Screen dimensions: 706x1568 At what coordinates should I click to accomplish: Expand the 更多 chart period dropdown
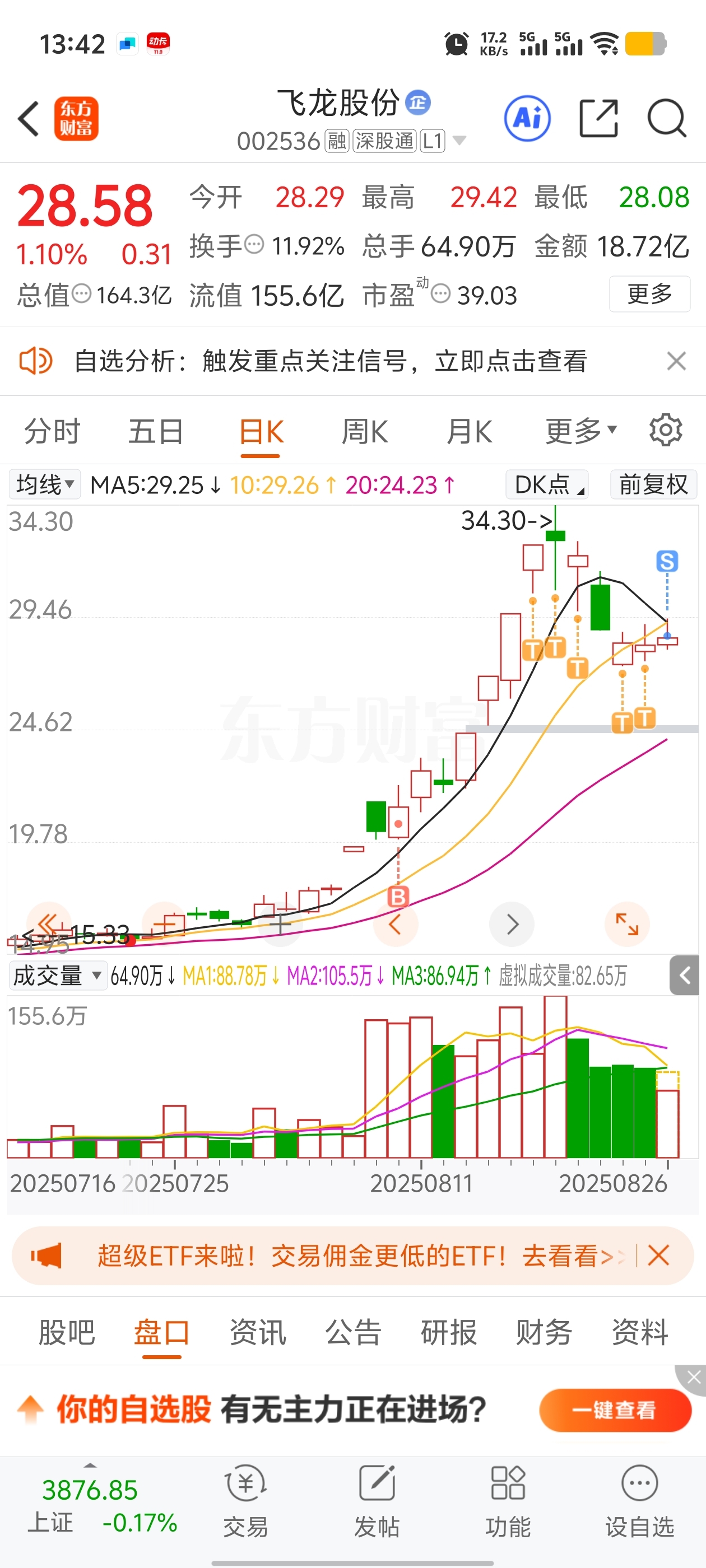[x=580, y=432]
